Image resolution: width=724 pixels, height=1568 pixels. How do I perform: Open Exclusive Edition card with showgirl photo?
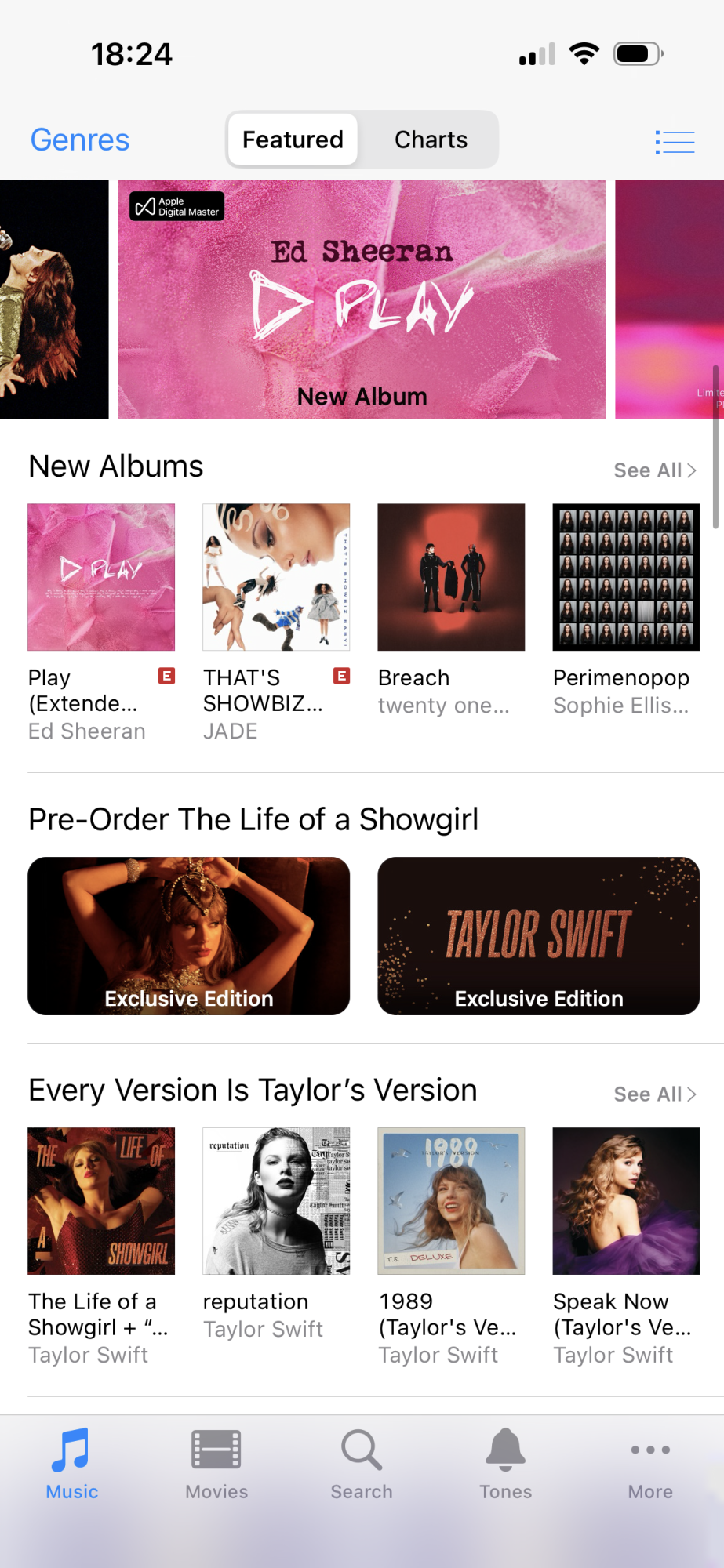point(188,936)
